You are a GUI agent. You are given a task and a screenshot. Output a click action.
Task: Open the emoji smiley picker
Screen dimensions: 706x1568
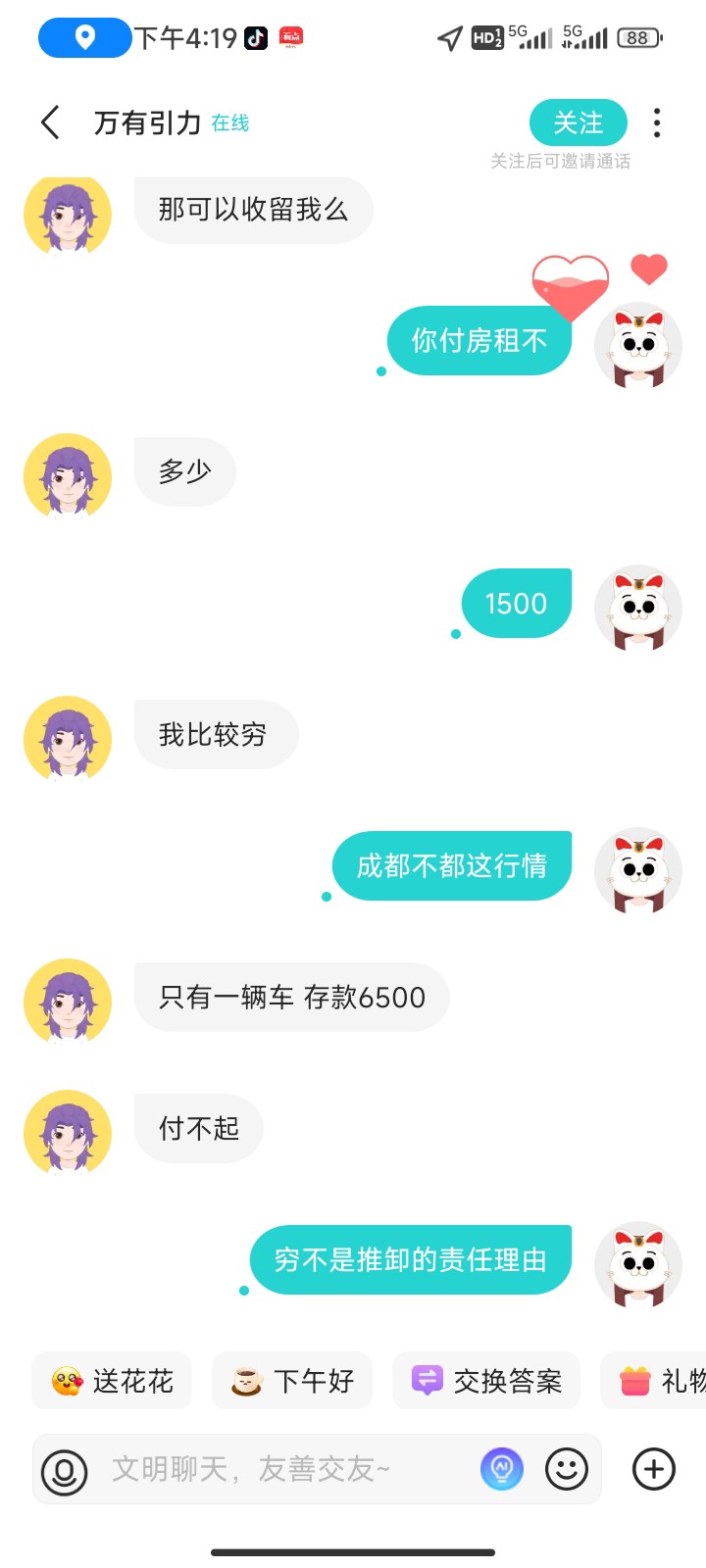coord(567,1469)
